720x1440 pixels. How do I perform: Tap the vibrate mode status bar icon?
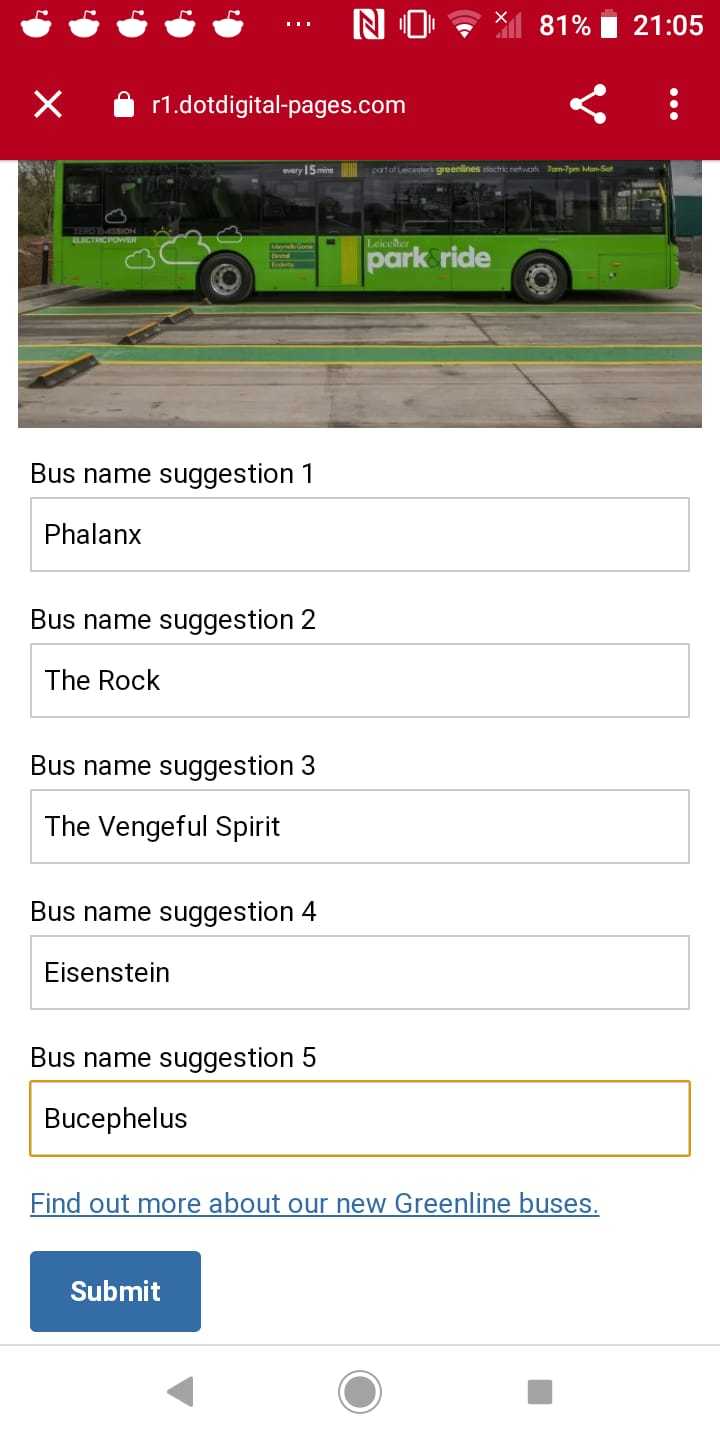[414, 24]
